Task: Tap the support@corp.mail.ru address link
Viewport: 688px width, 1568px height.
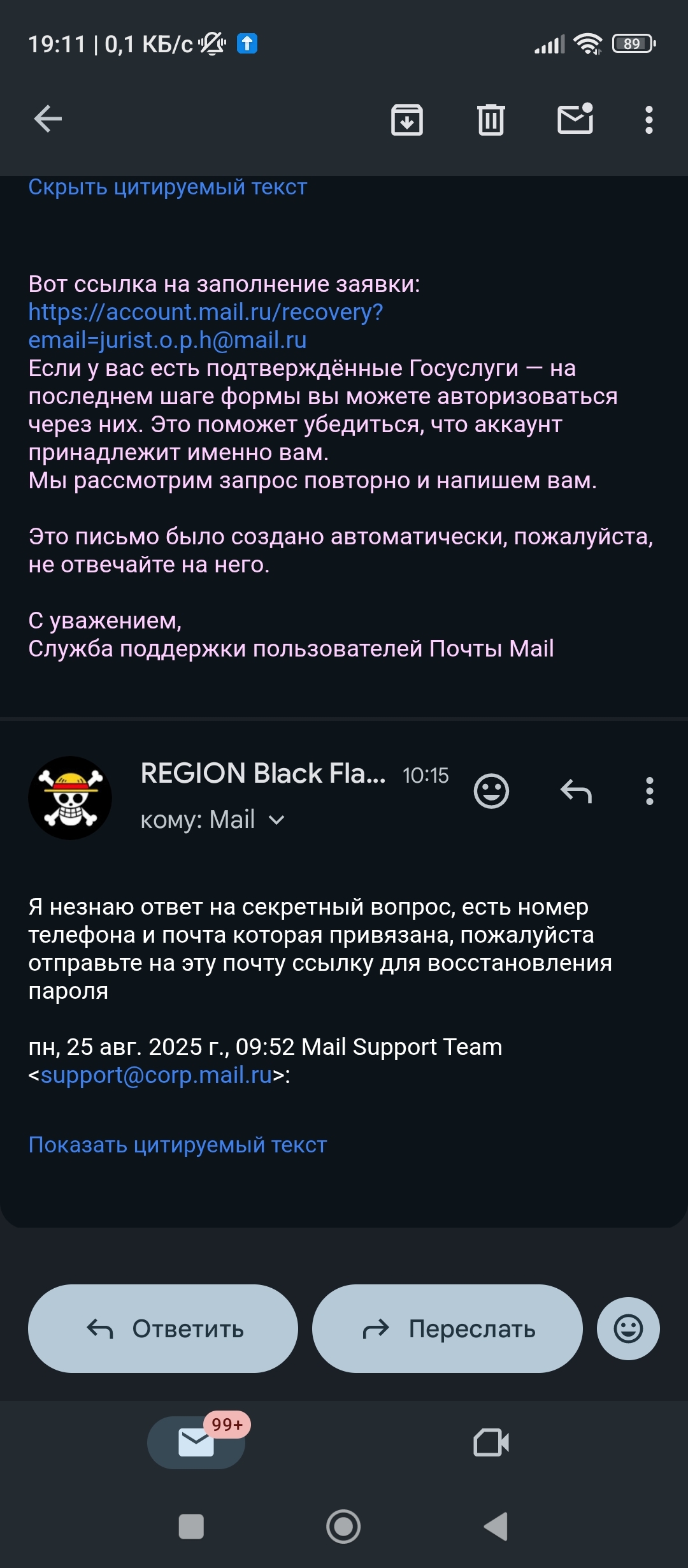Action: click(x=157, y=1075)
